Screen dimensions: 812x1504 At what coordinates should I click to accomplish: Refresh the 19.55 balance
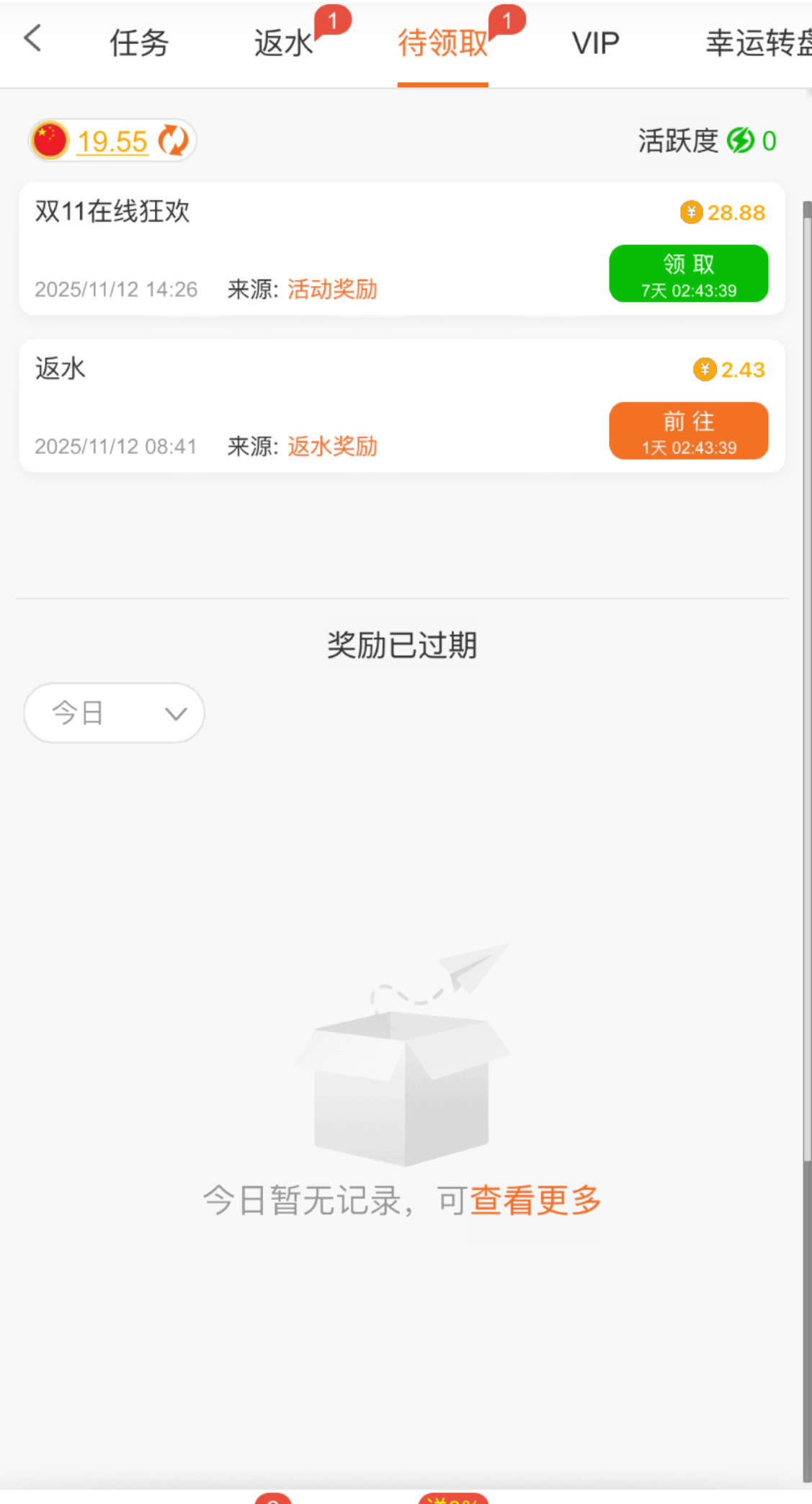point(173,141)
